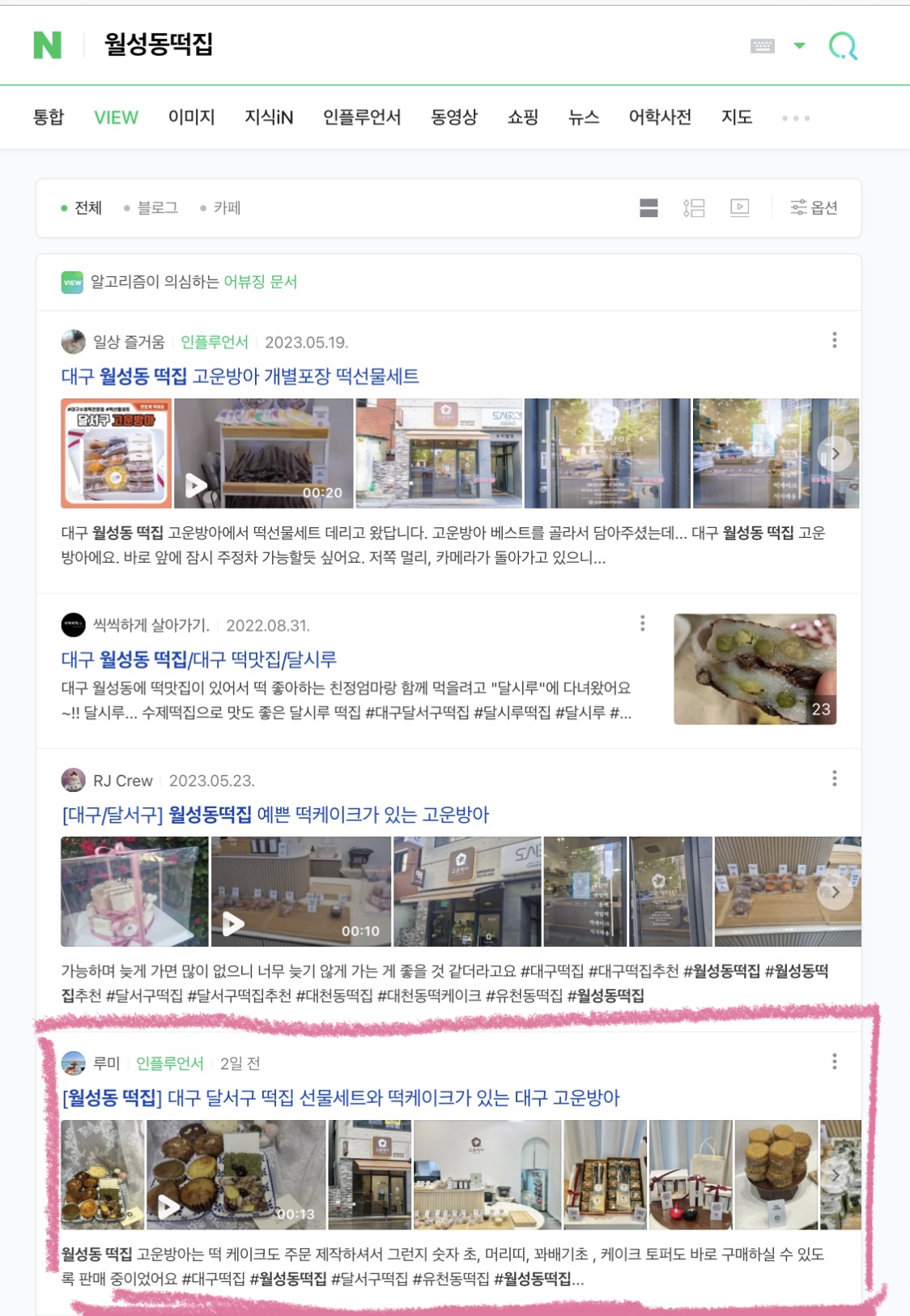Switch to the 이미지 tab
This screenshot has width=910, height=1316.
point(191,117)
